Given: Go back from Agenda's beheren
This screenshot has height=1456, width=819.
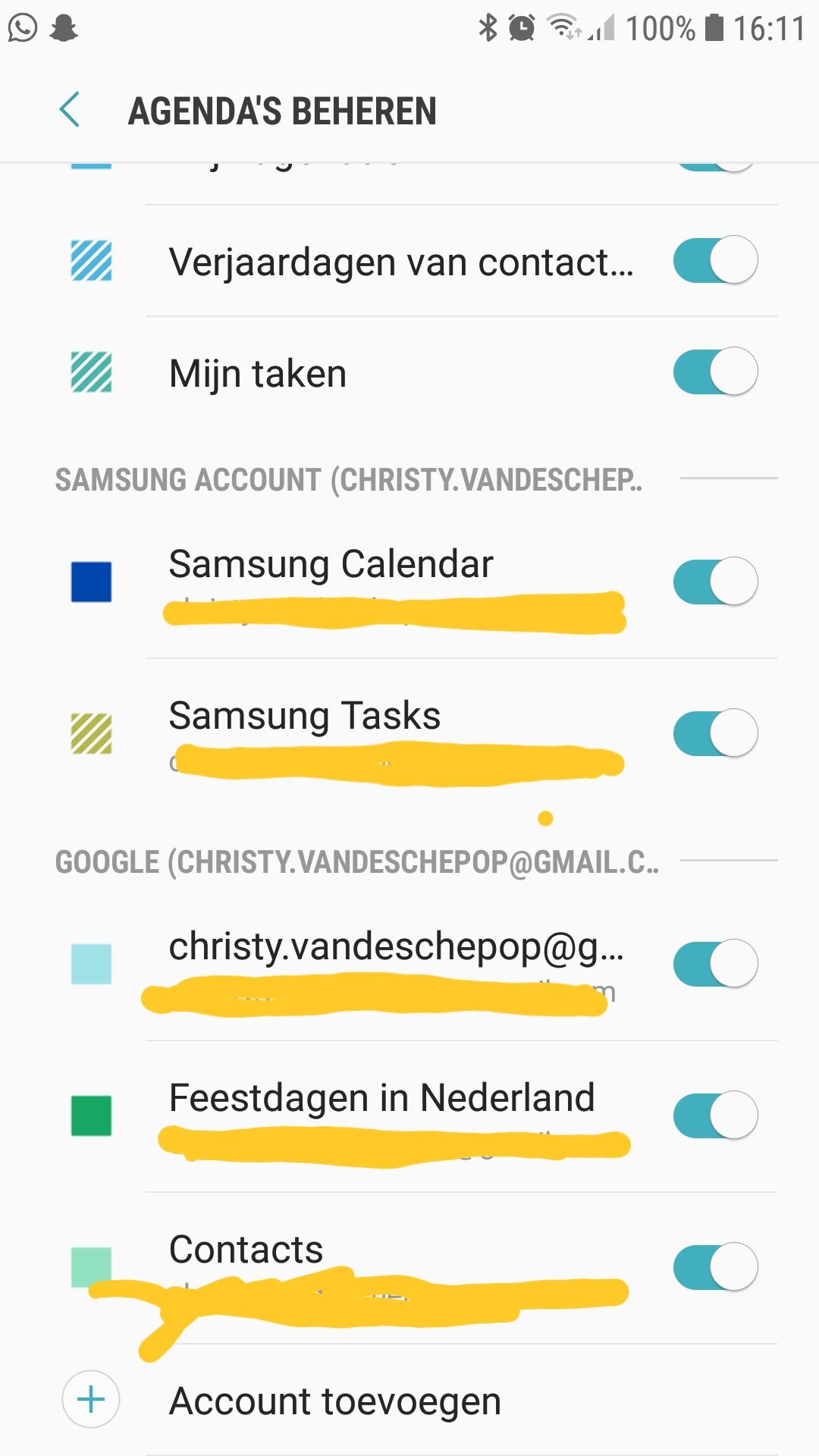Looking at the screenshot, I should (70, 110).
